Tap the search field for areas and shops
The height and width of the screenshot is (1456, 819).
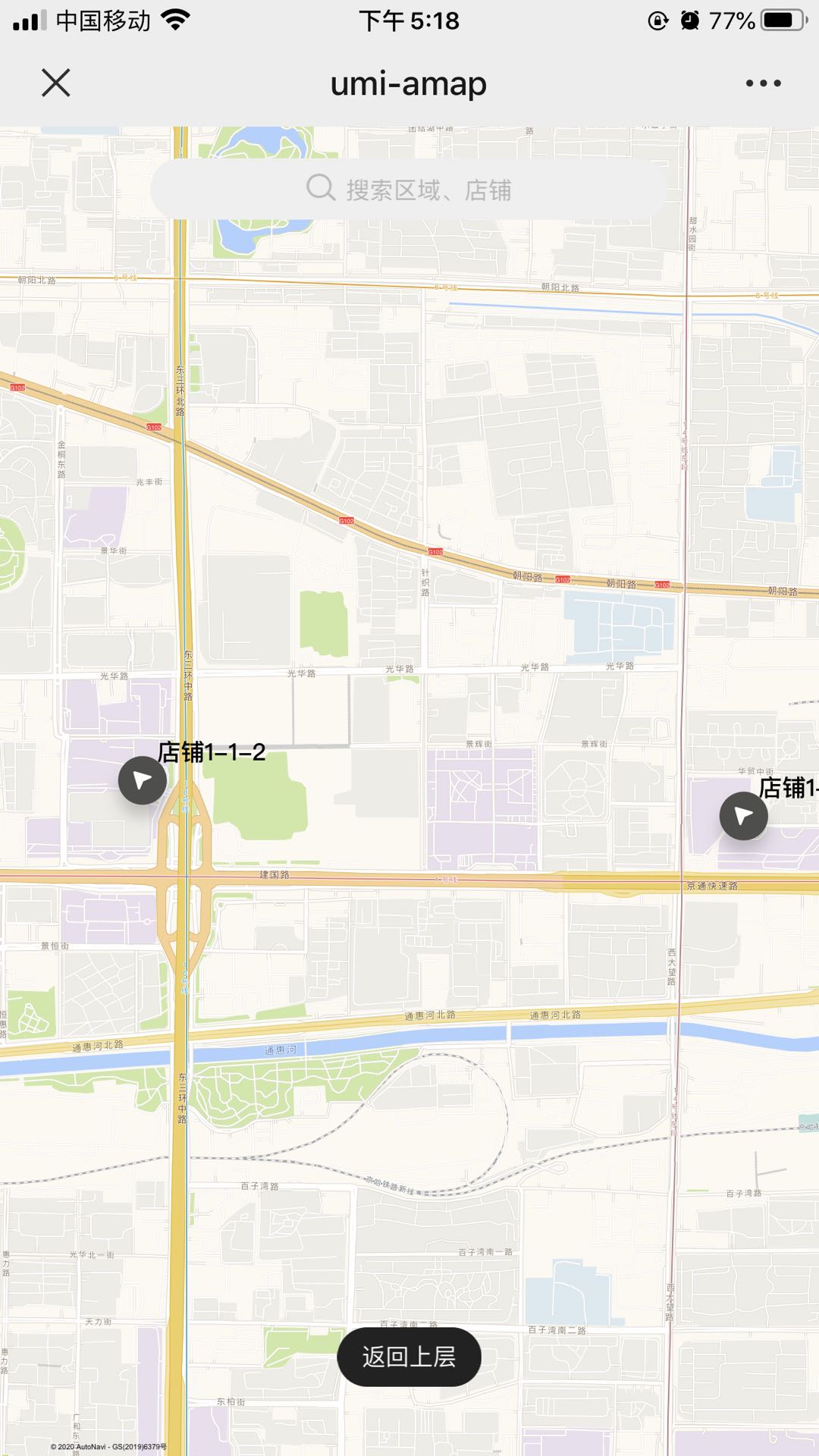(409, 189)
